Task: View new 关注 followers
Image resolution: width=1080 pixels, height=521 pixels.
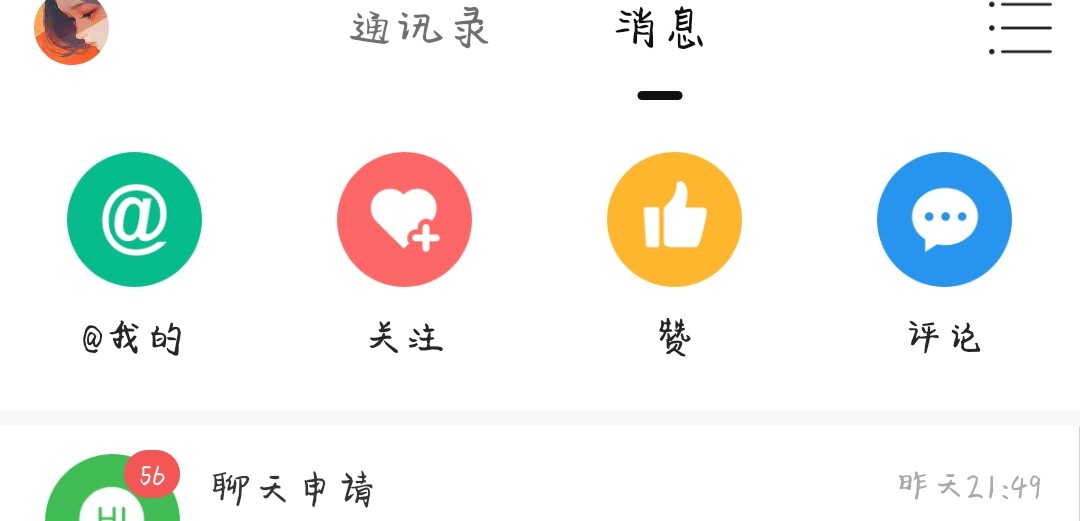Action: (x=404, y=220)
